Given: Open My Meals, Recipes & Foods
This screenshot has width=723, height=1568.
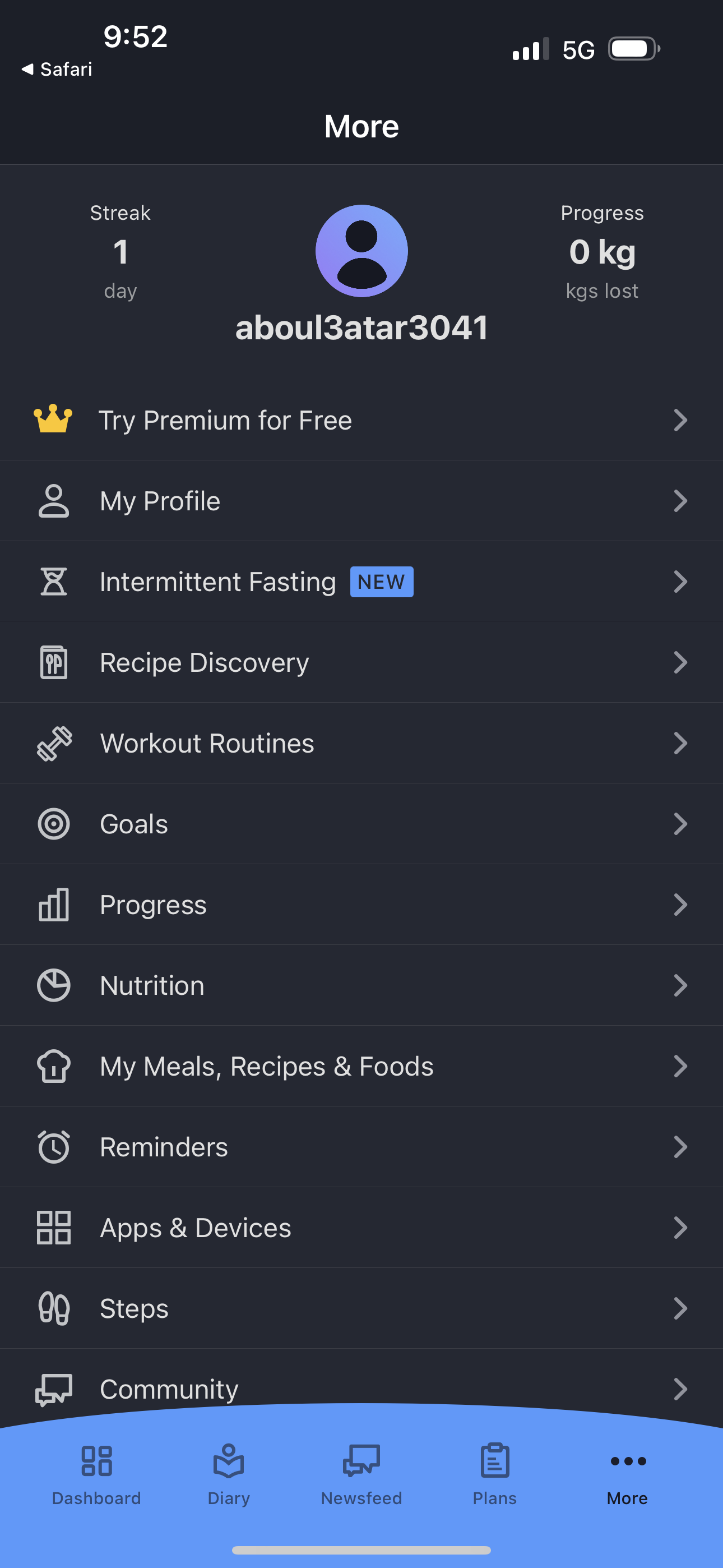Looking at the screenshot, I should point(266,1066).
